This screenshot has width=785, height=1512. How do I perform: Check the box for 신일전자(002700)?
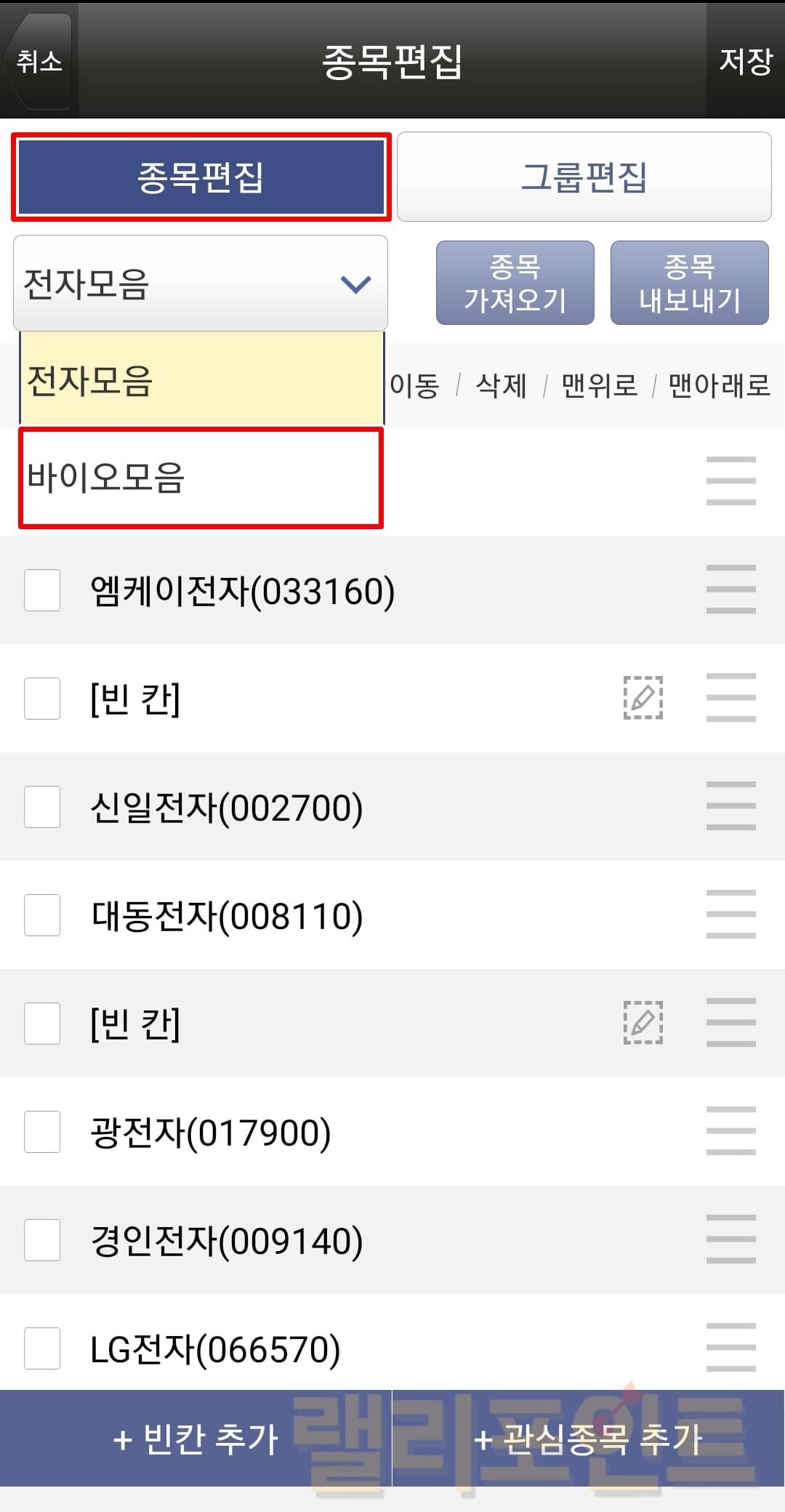pyautogui.click(x=42, y=807)
